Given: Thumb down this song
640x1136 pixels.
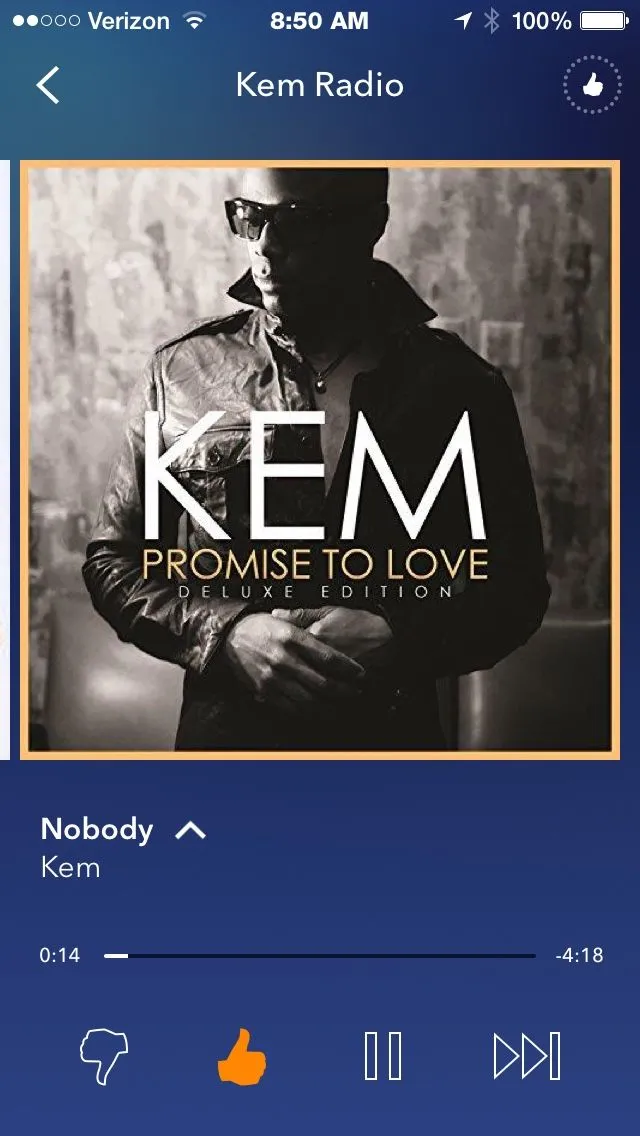Looking at the screenshot, I should (103, 1056).
